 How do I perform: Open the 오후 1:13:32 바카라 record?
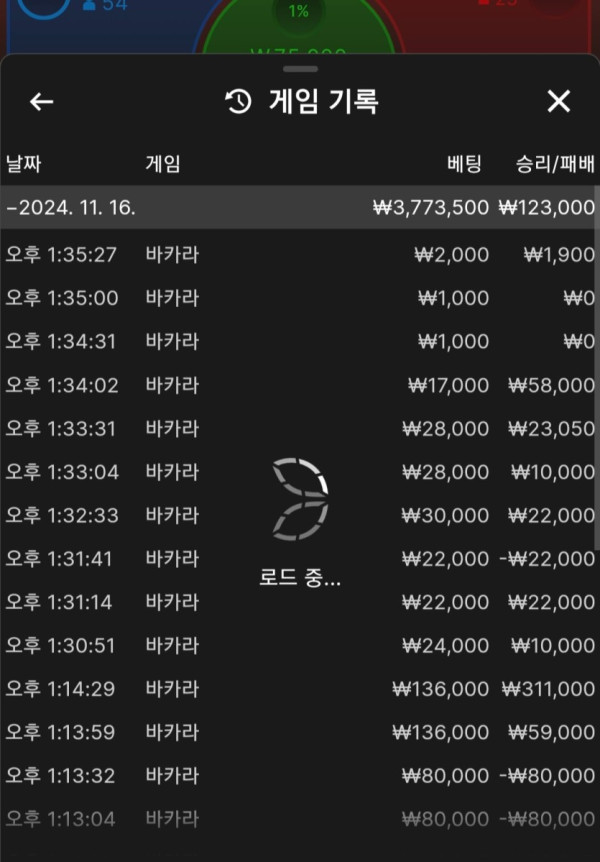(x=299, y=776)
